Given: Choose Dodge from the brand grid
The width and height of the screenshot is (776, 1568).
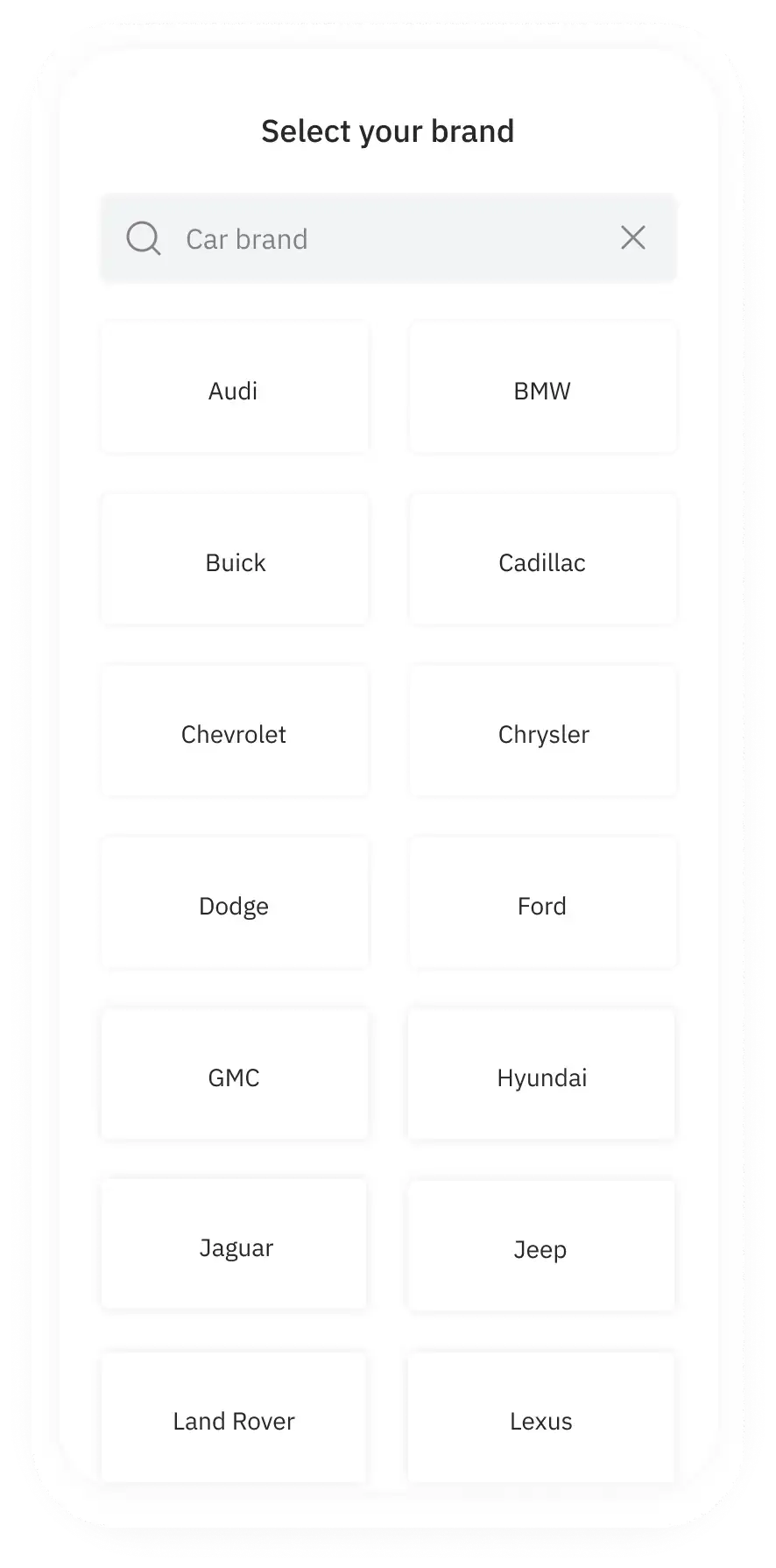Looking at the screenshot, I should pyautogui.click(x=234, y=903).
